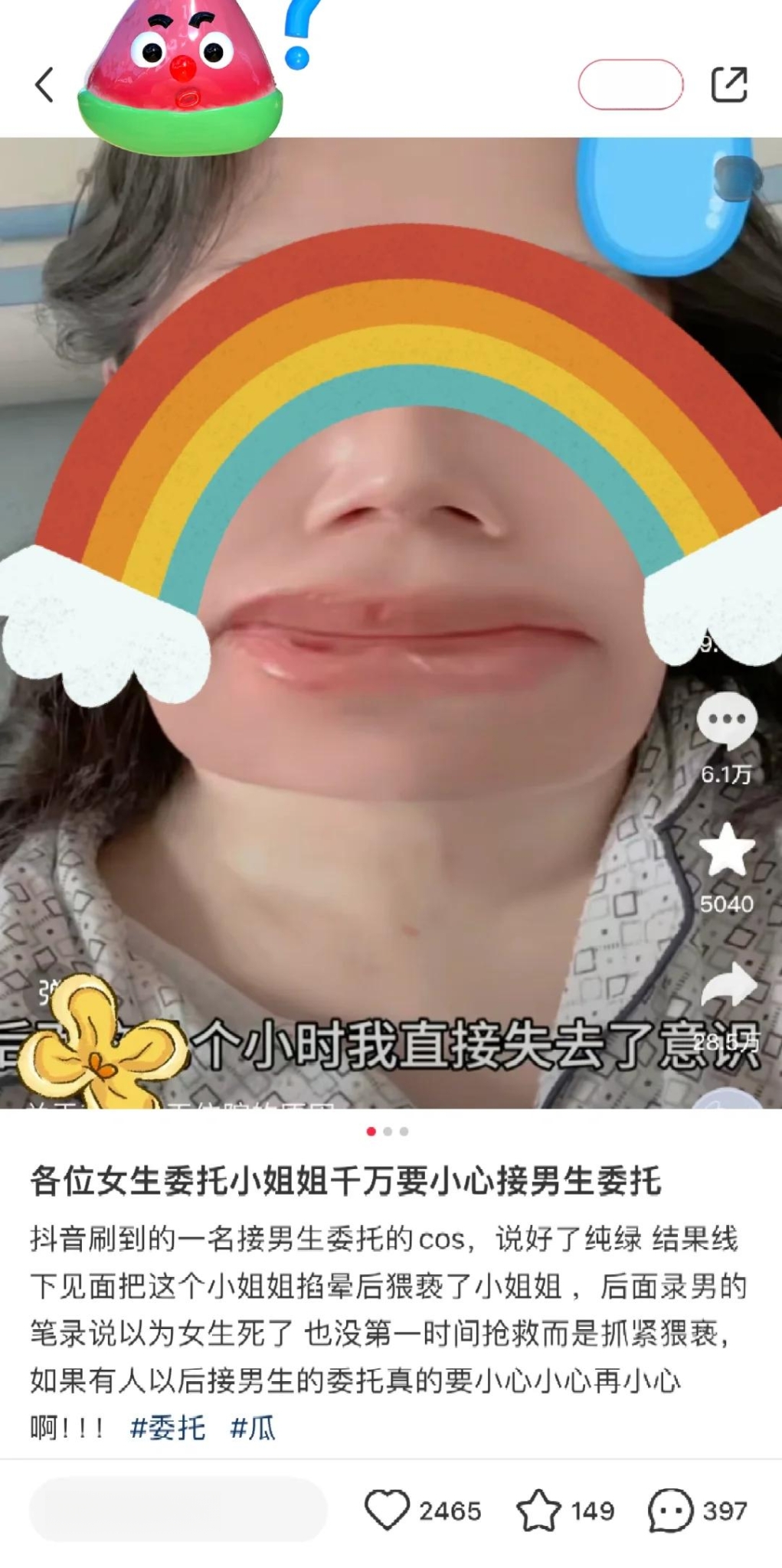Tap the follow button in the header
Viewport: 782px width, 1568px height.
(x=630, y=84)
